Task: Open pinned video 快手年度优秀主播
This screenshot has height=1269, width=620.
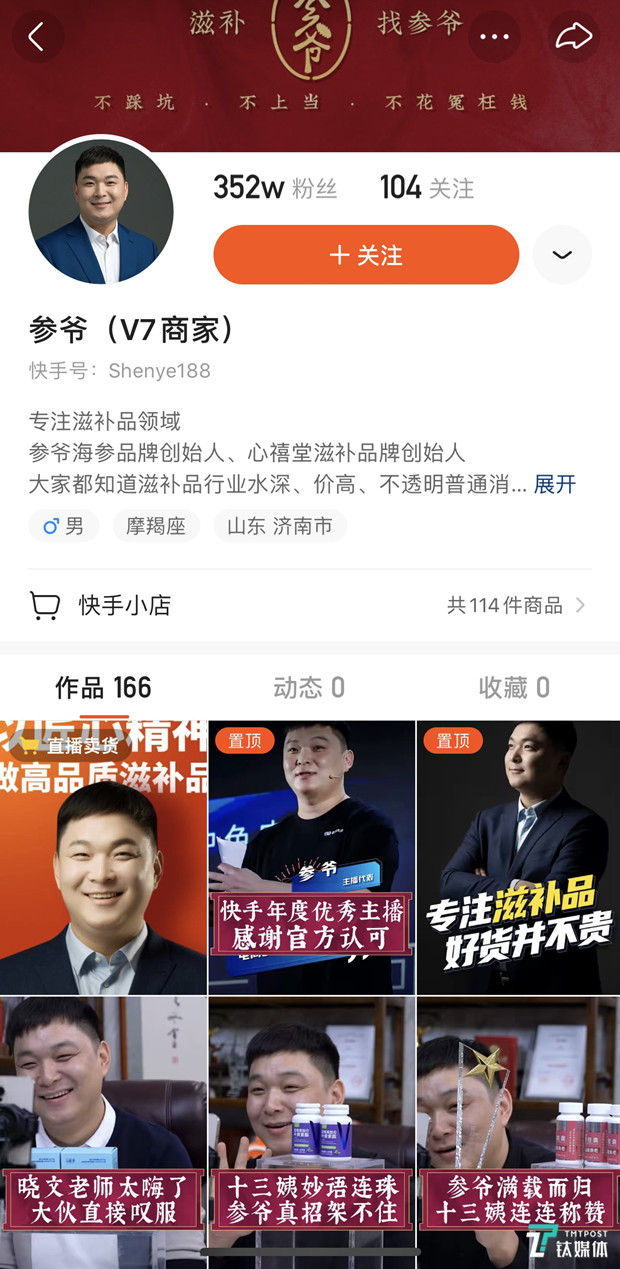Action: point(311,857)
